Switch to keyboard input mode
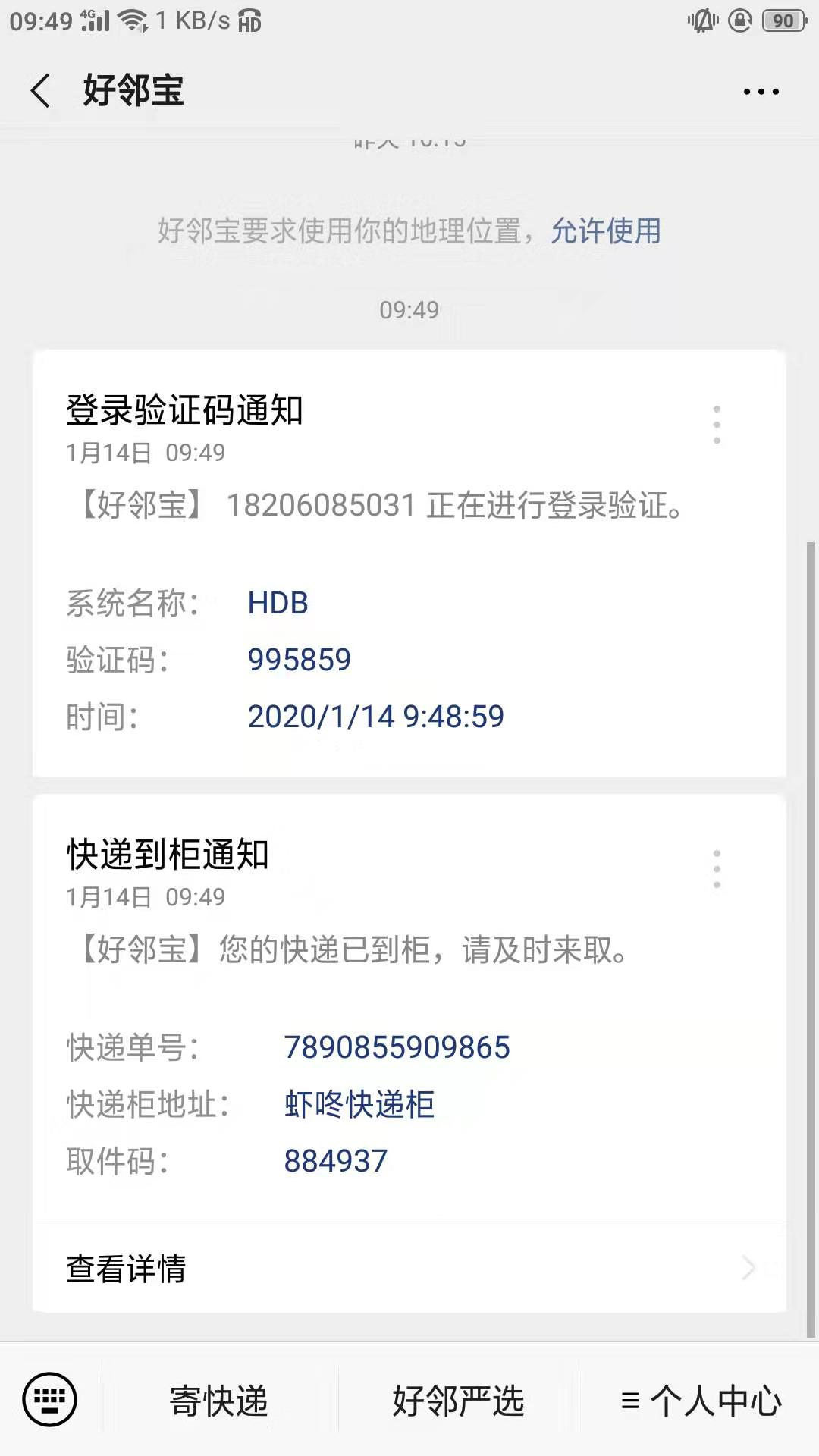This screenshot has height=1456, width=819. click(49, 1399)
